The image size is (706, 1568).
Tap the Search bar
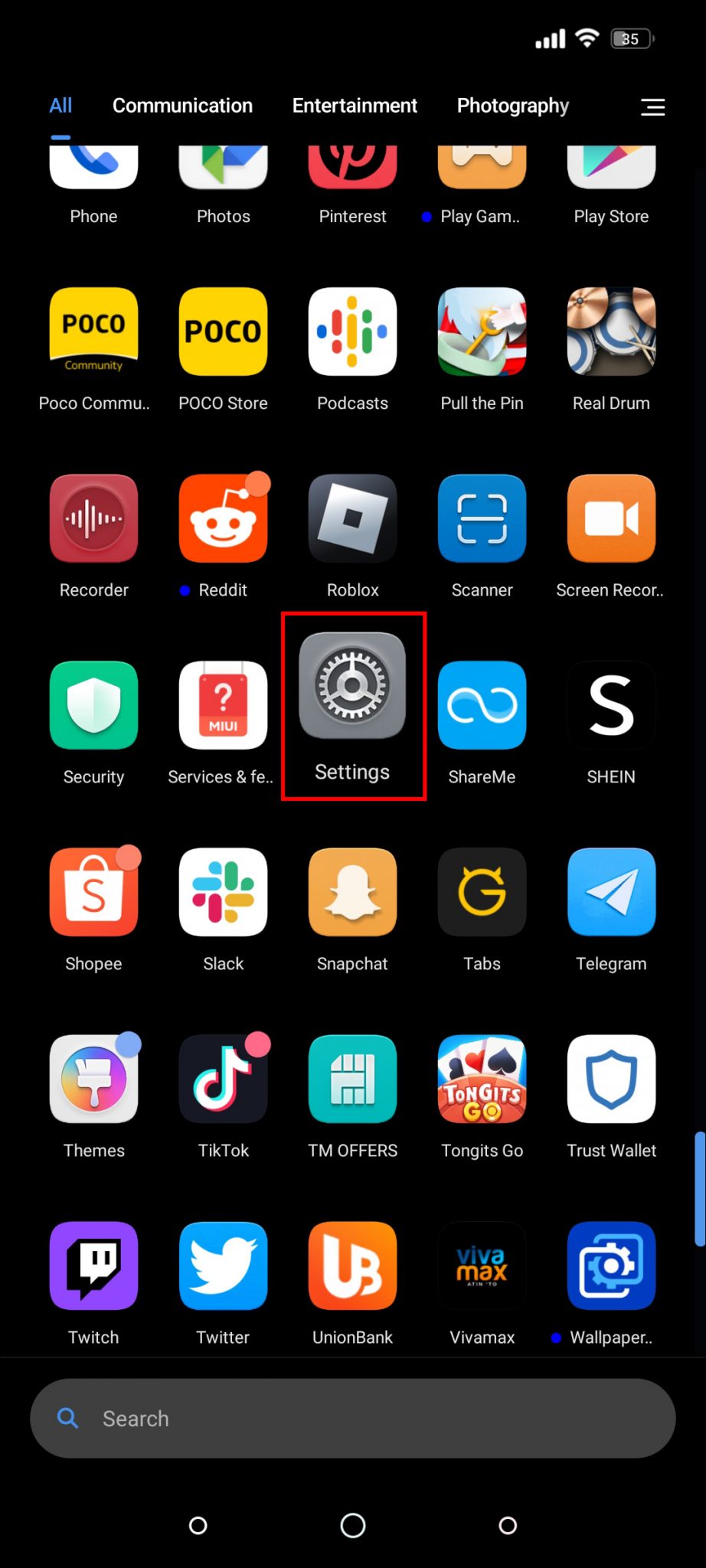point(352,1419)
